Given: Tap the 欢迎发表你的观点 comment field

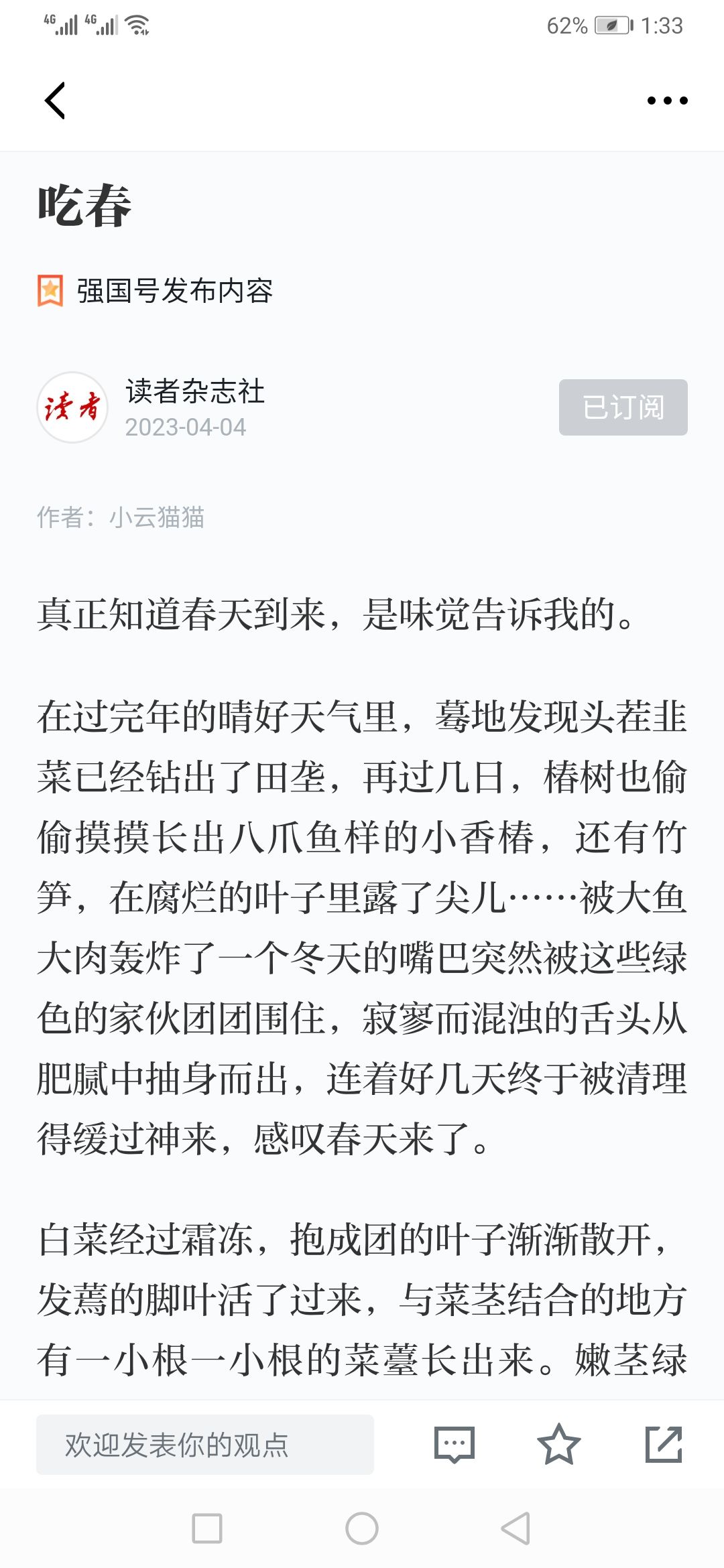Looking at the screenshot, I should tap(205, 1445).
